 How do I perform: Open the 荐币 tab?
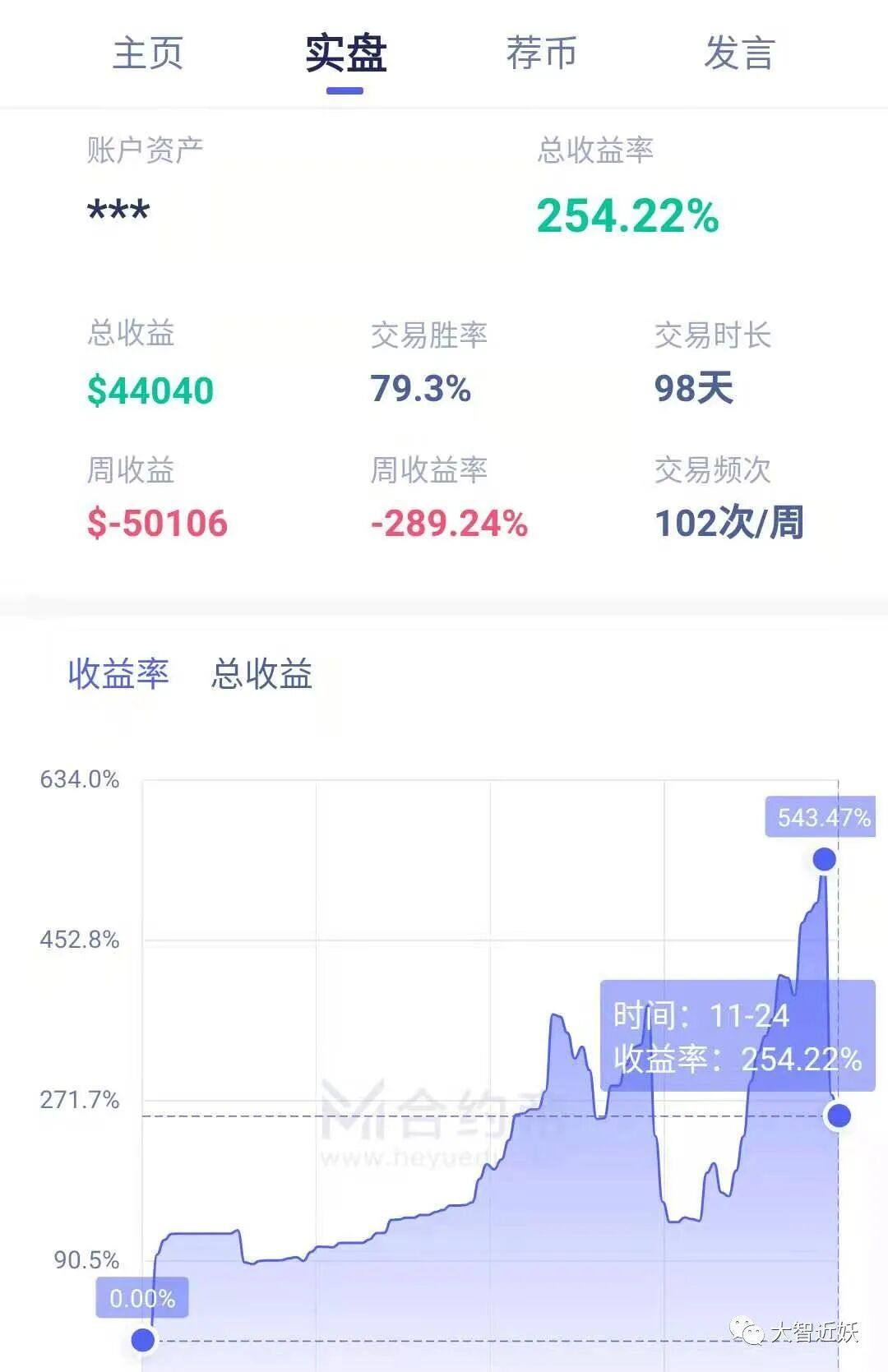(x=542, y=54)
